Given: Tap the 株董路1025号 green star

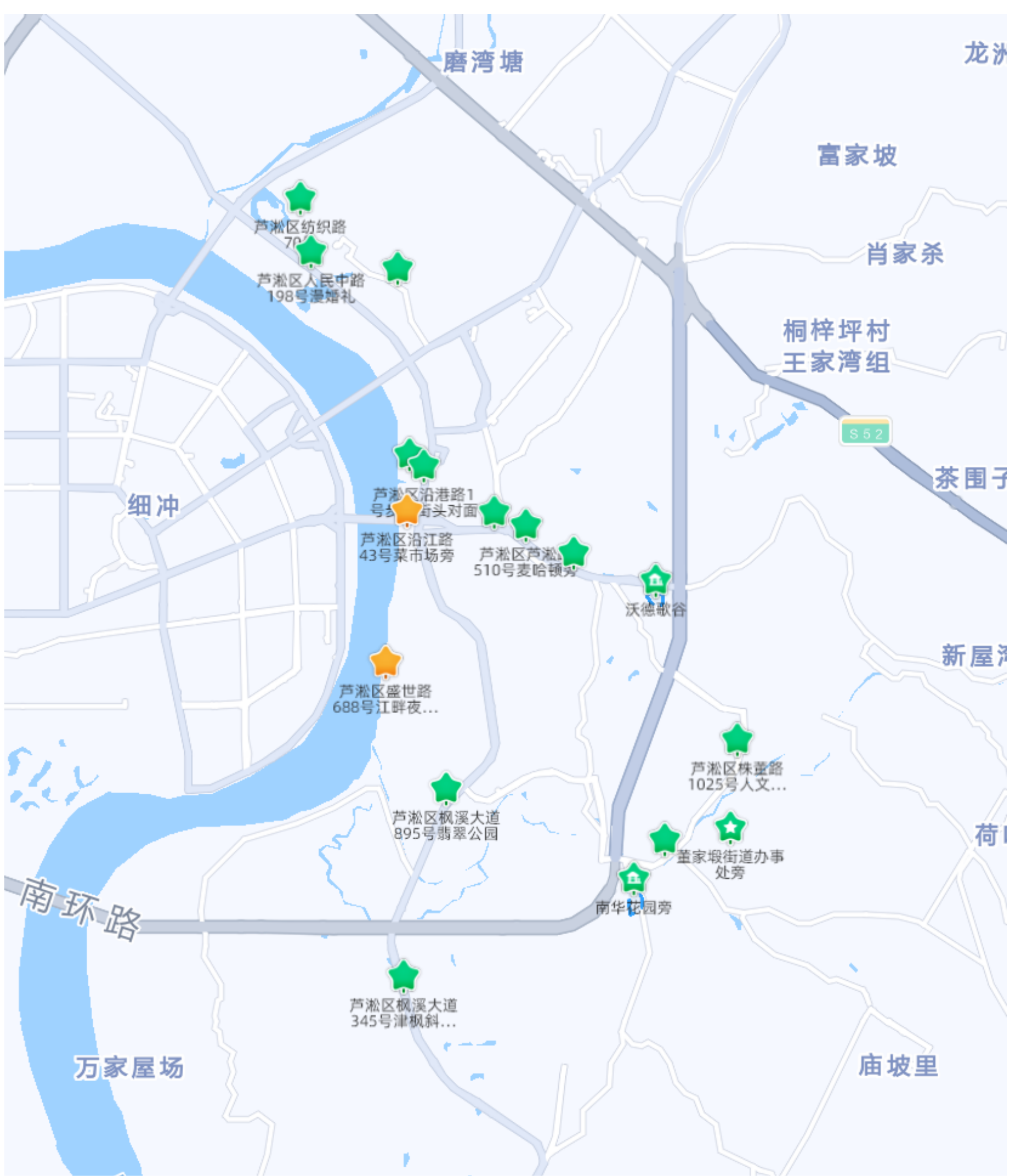Looking at the screenshot, I should click(737, 739).
